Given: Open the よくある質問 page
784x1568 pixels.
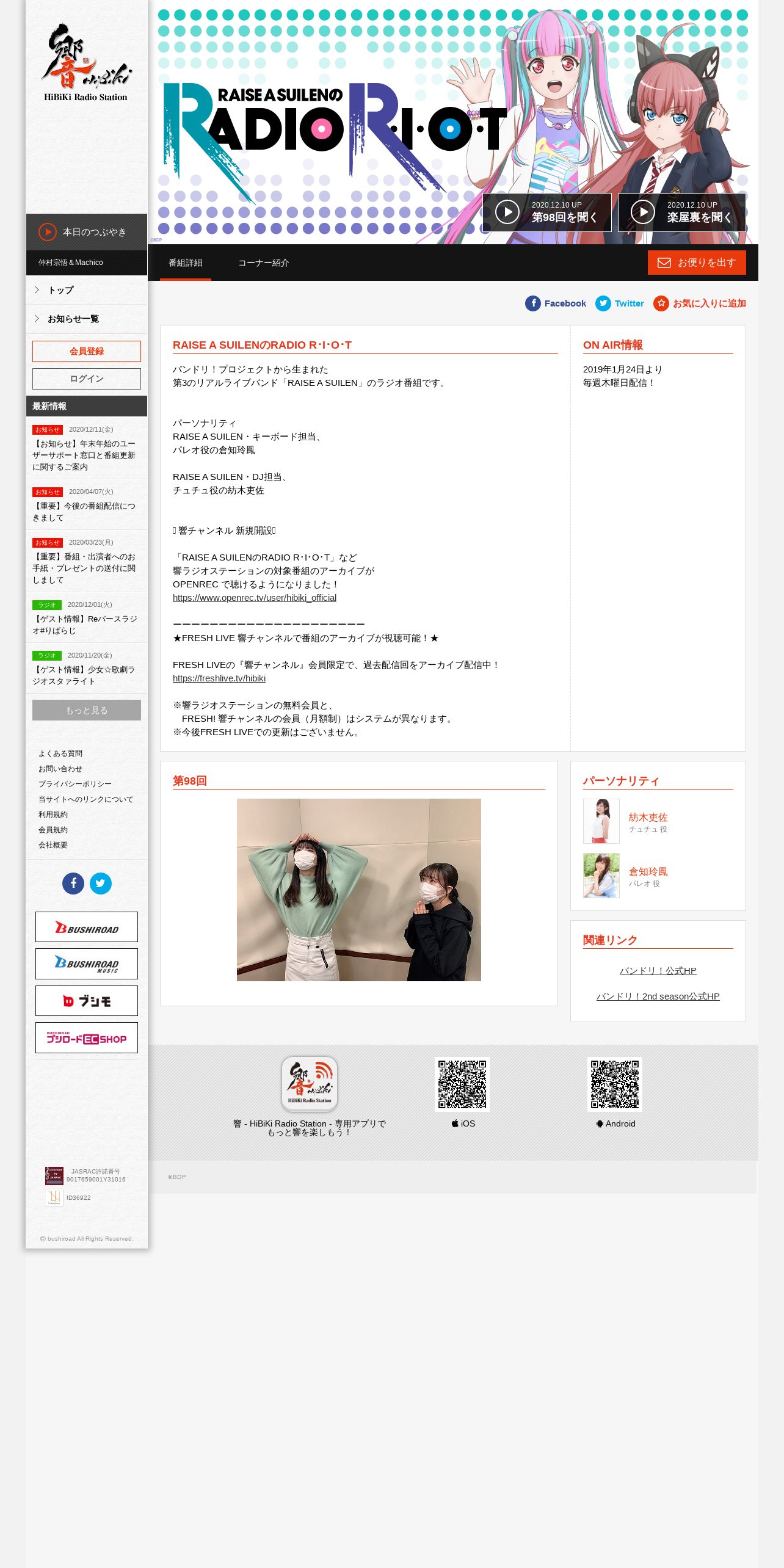Looking at the screenshot, I should pos(60,753).
